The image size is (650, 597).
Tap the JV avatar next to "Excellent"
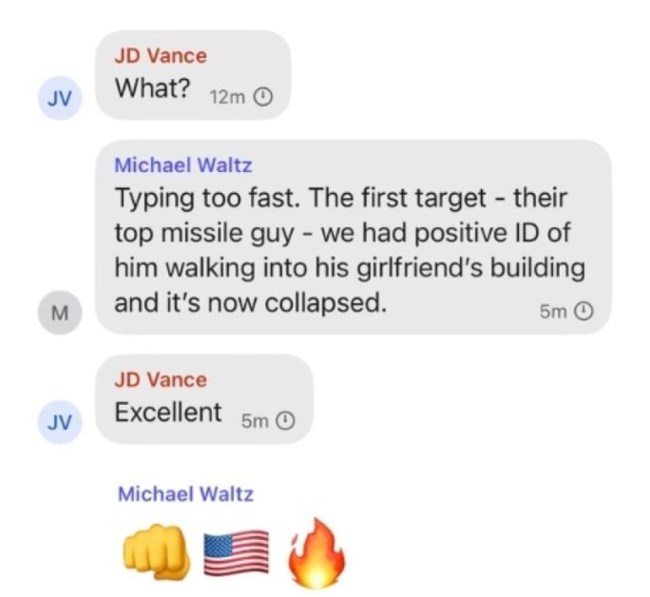coord(58,424)
